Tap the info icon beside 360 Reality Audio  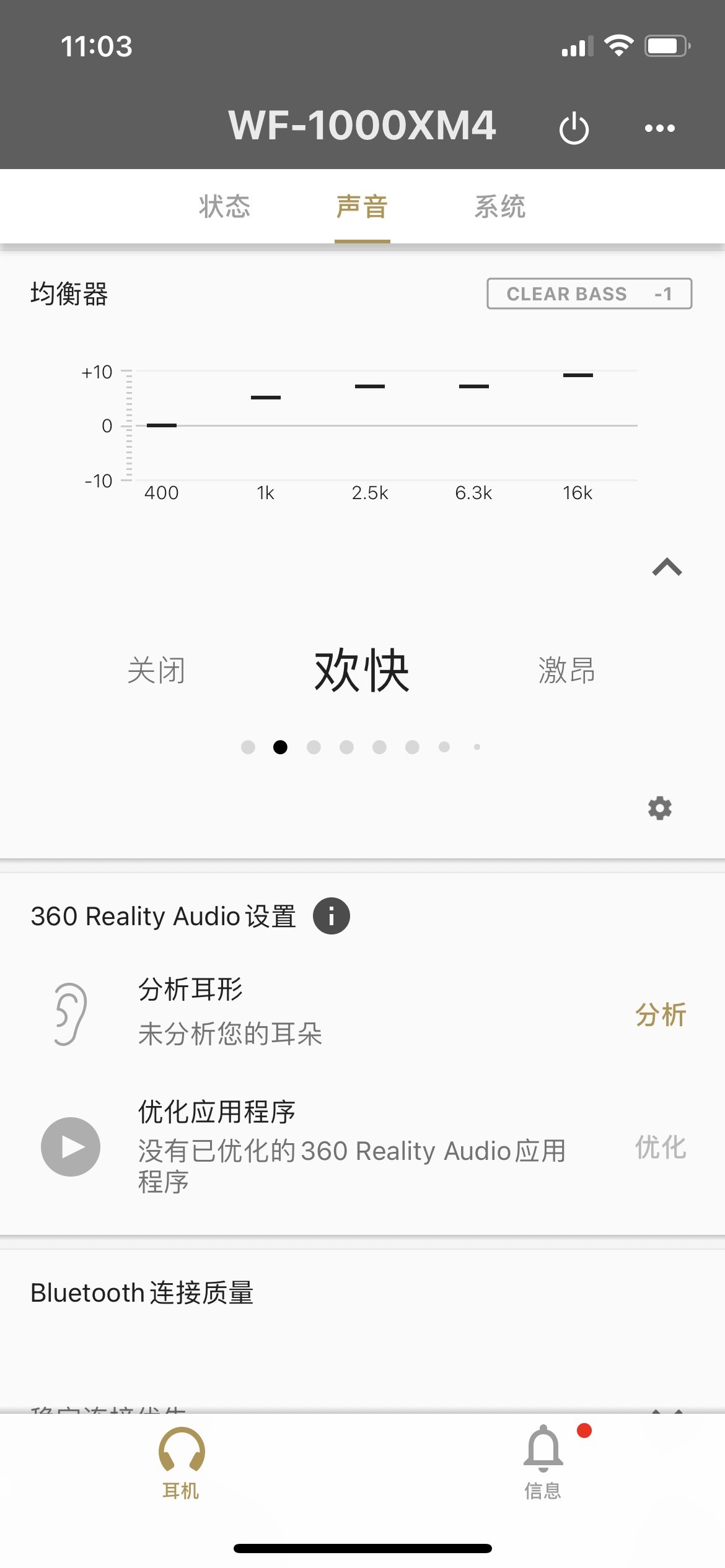(333, 915)
